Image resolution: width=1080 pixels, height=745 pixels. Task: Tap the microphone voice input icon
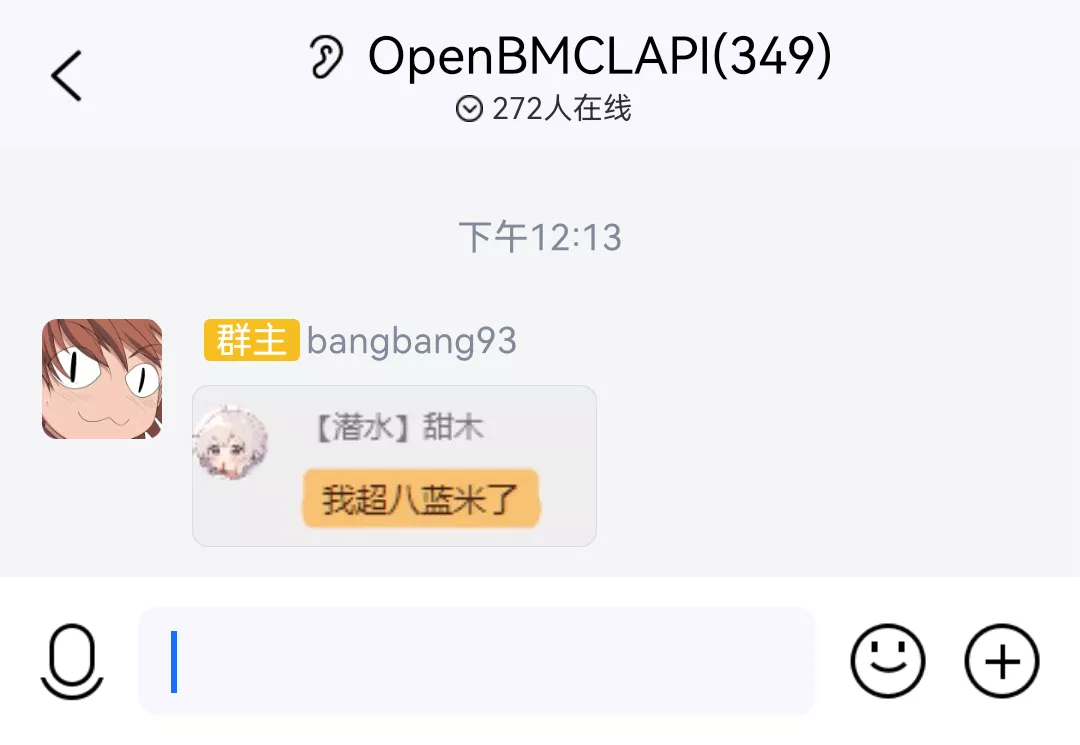click(x=72, y=661)
